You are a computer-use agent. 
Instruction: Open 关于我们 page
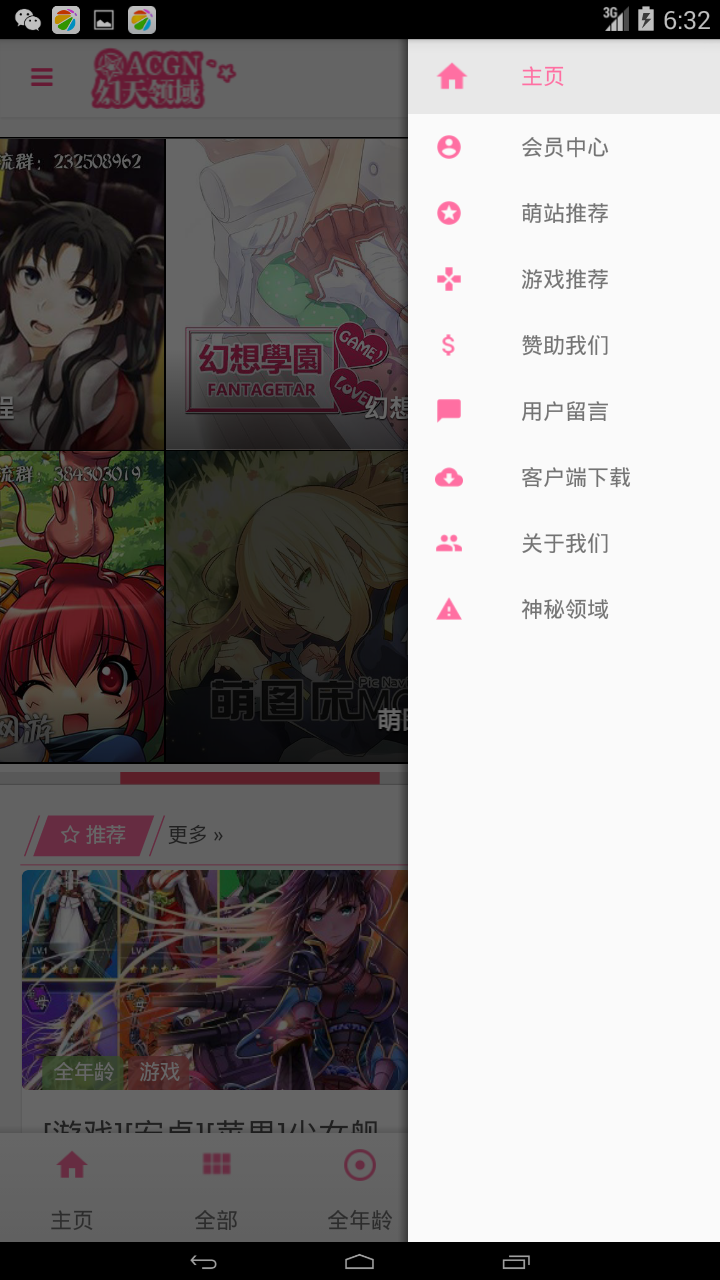[x=564, y=543]
